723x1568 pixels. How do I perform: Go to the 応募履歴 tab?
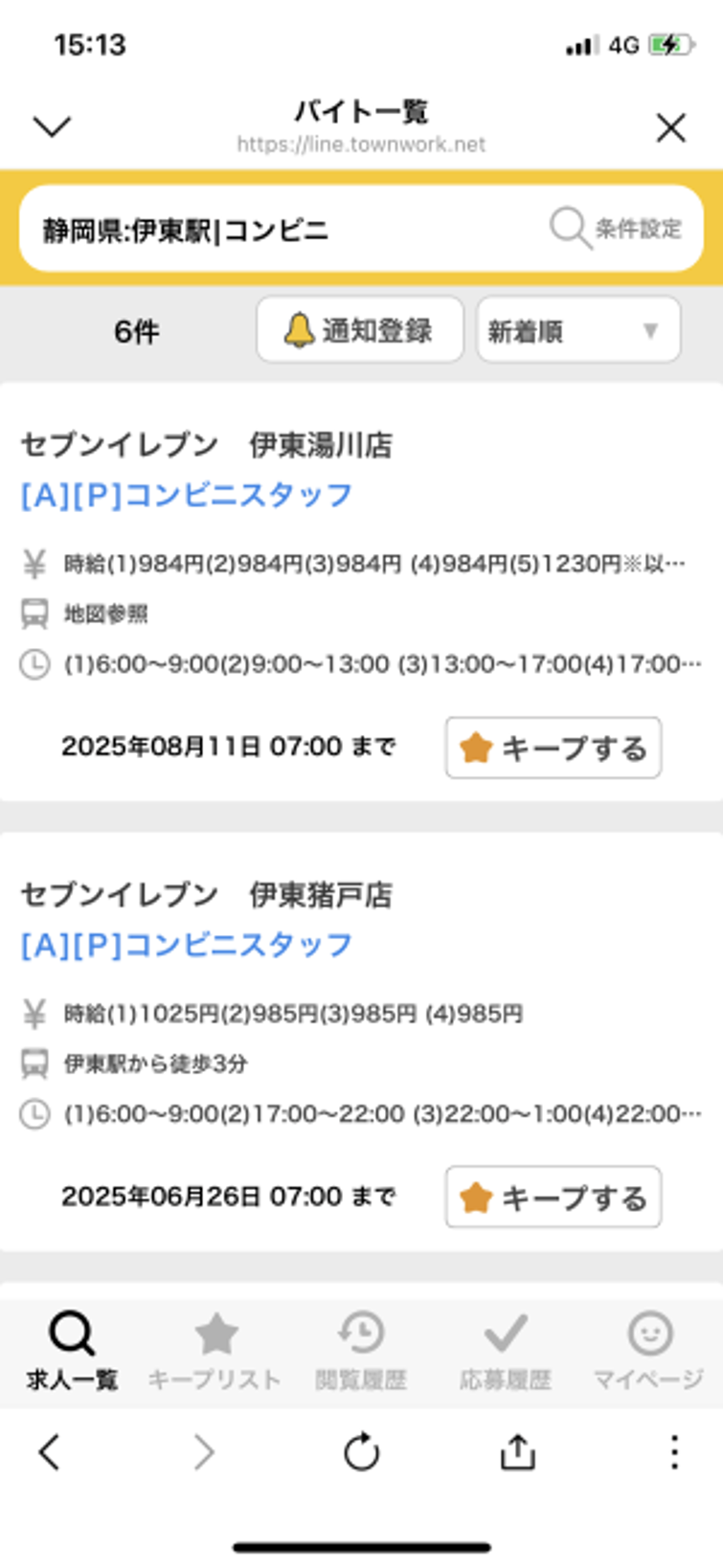pyautogui.click(x=506, y=1351)
